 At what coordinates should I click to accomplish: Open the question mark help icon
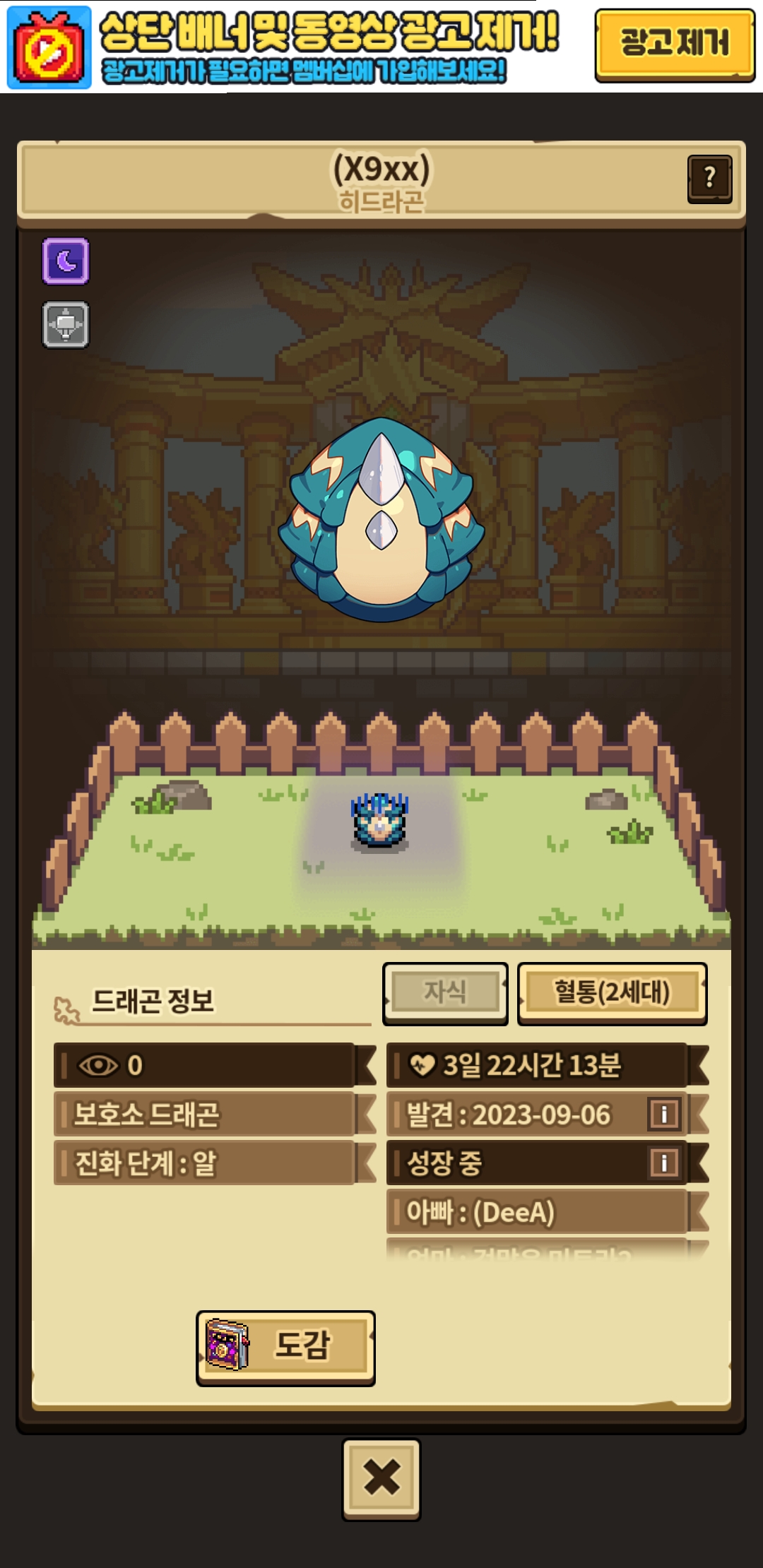point(709,179)
